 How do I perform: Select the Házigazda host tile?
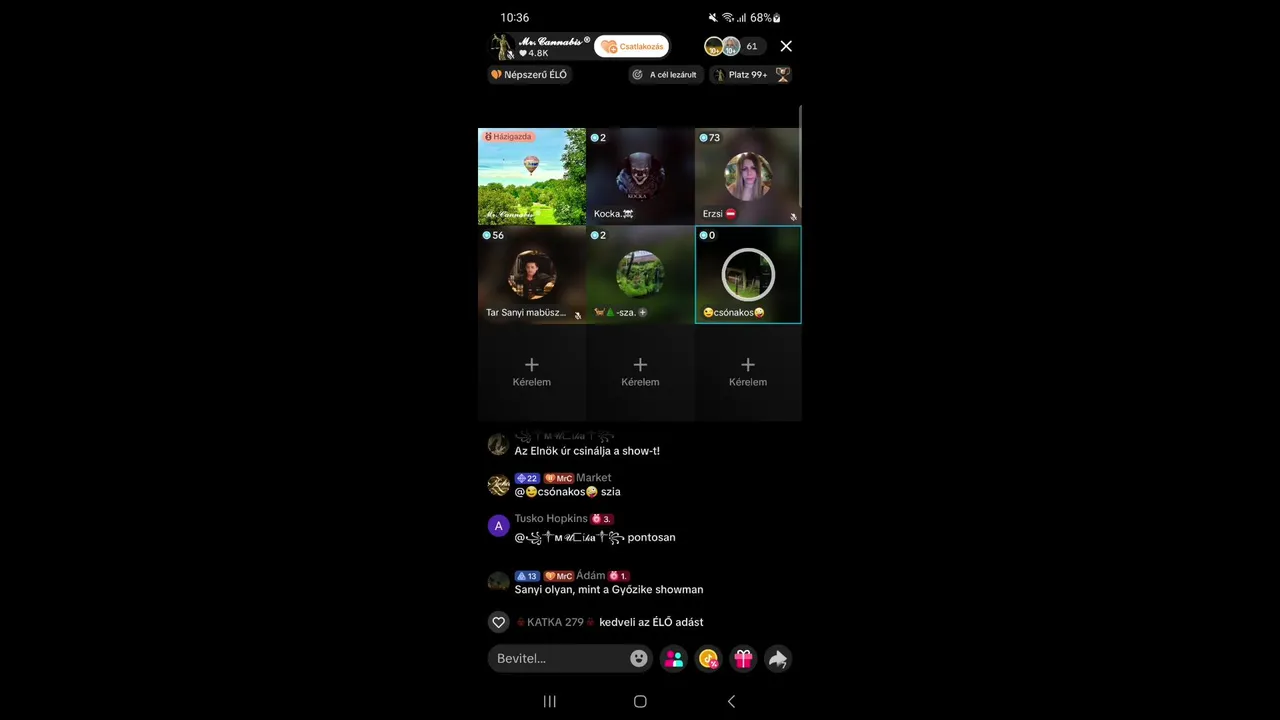[x=532, y=176]
